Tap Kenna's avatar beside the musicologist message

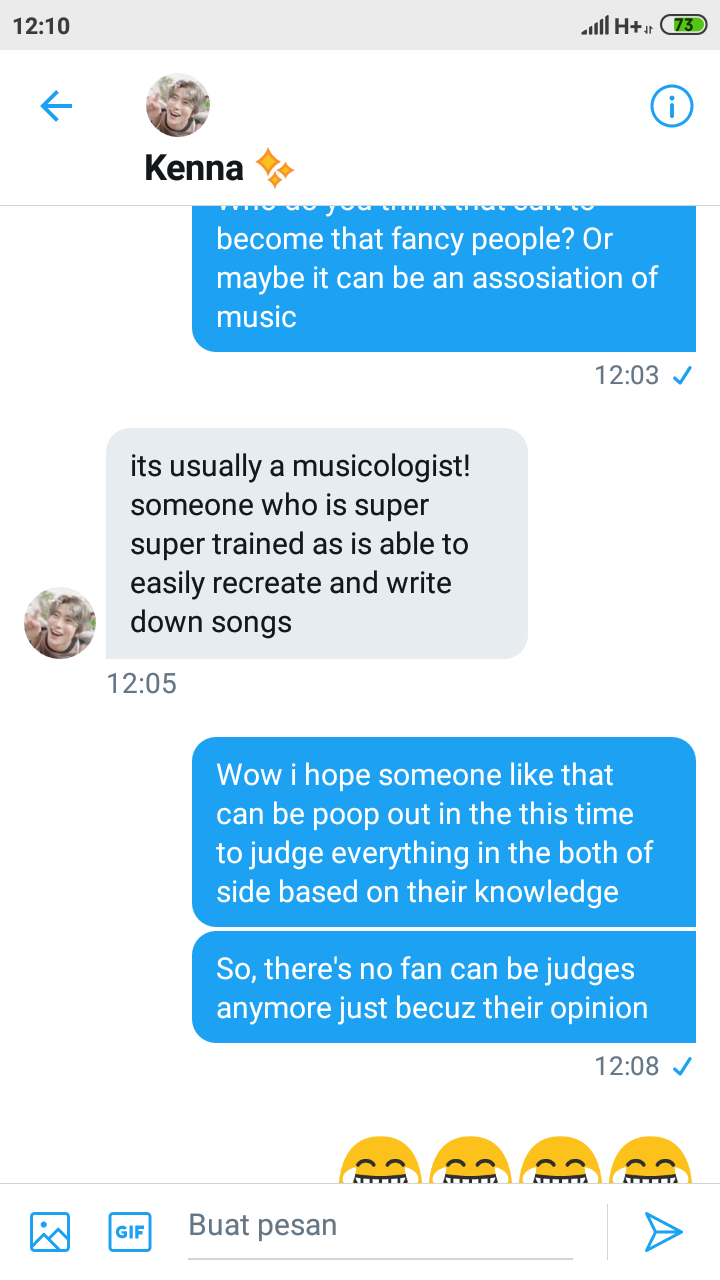point(60,622)
